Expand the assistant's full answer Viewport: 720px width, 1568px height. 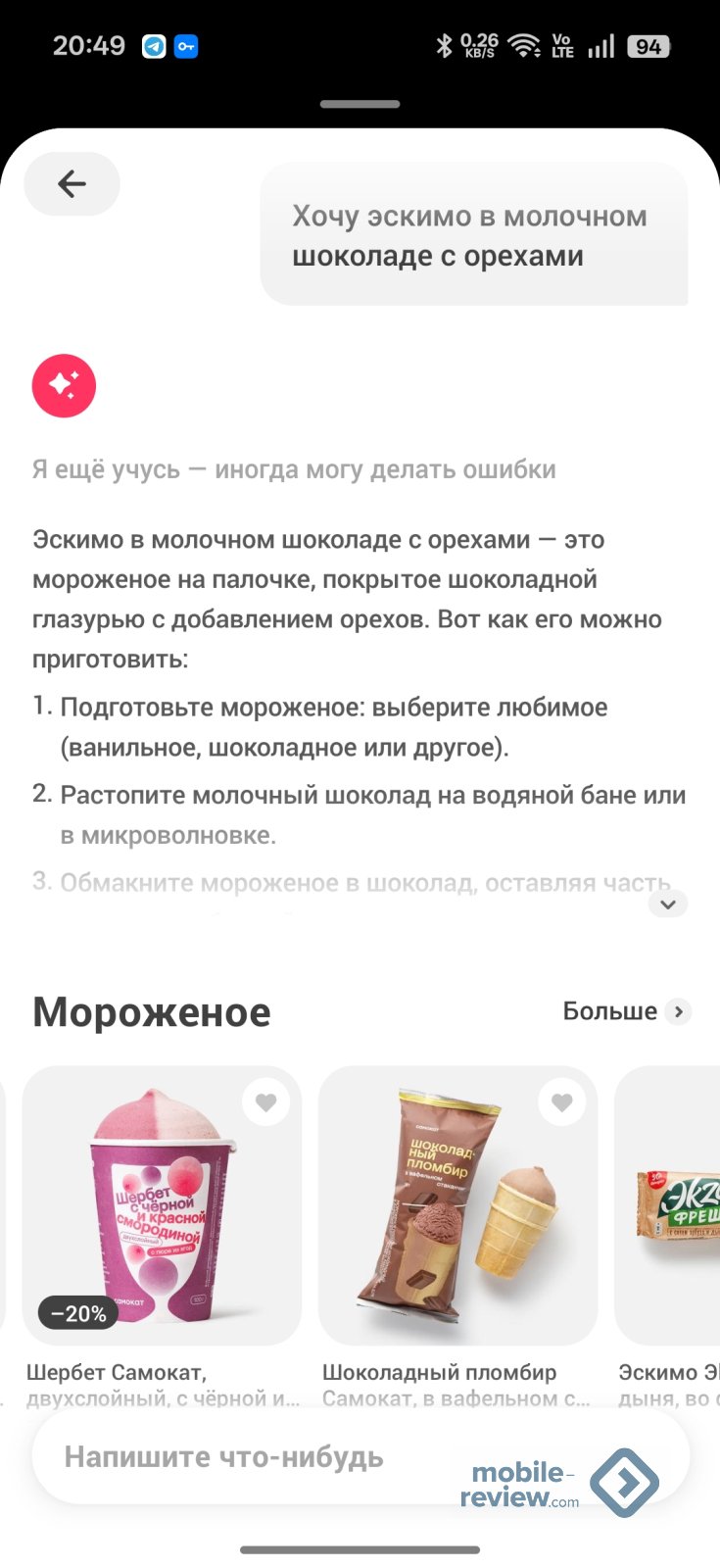pyautogui.click(x=668, y=904)
